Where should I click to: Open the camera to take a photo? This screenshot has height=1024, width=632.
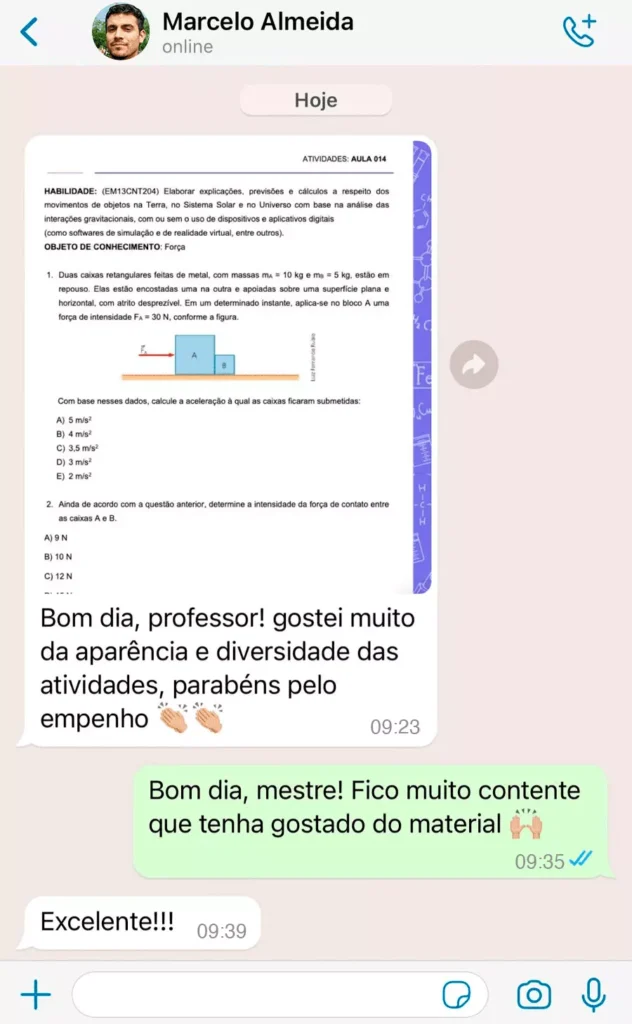(534, 994)
